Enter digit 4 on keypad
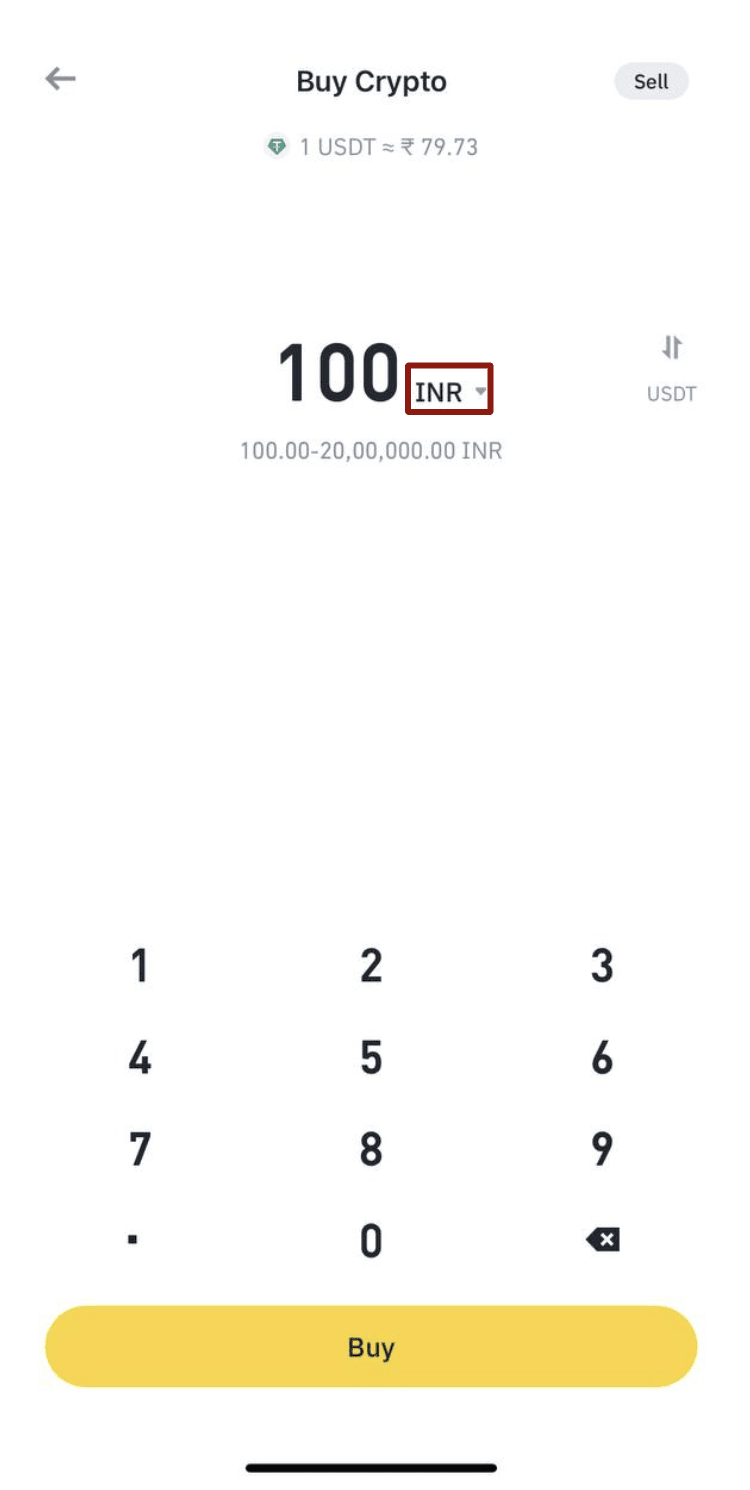 (x=140, y=1058)
